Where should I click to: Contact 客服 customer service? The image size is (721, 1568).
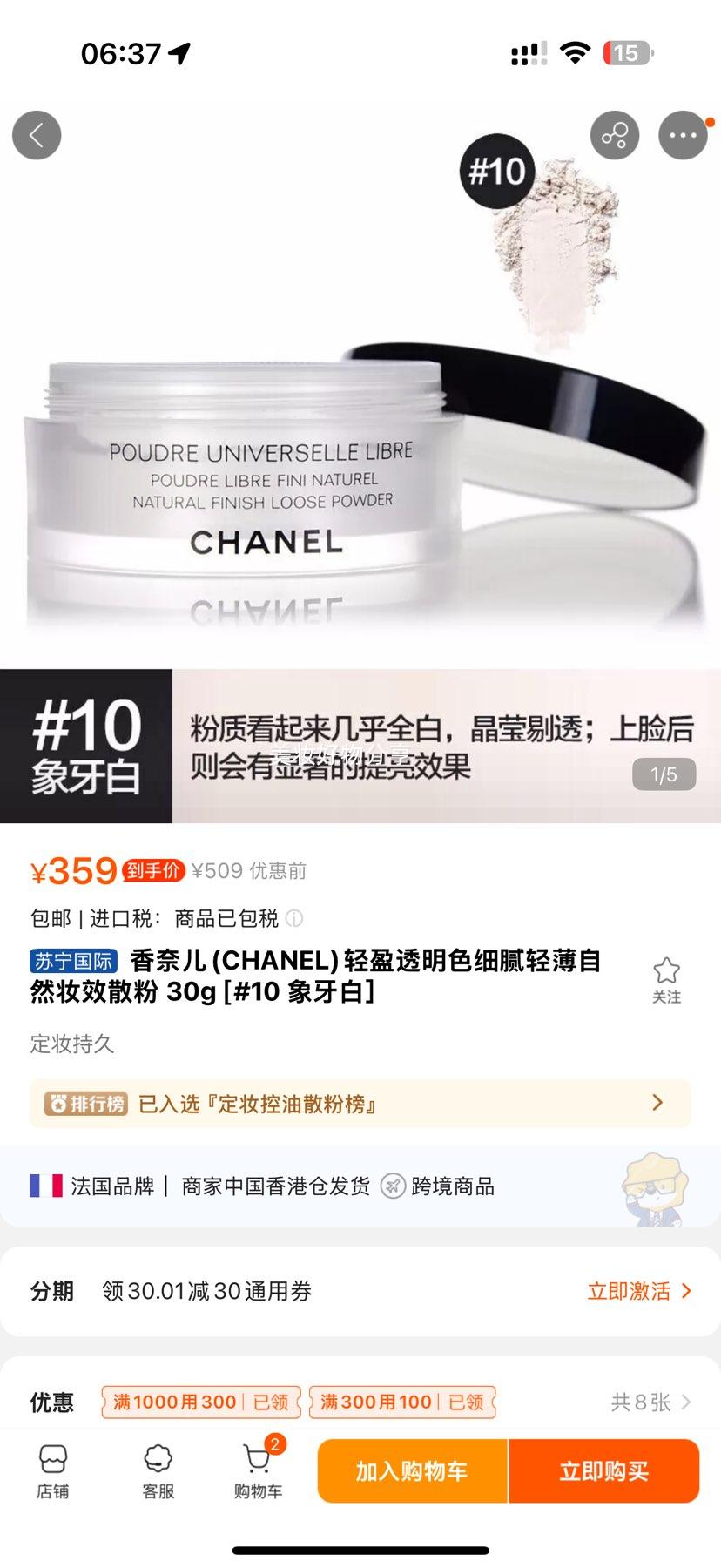tap(156, 1472)
